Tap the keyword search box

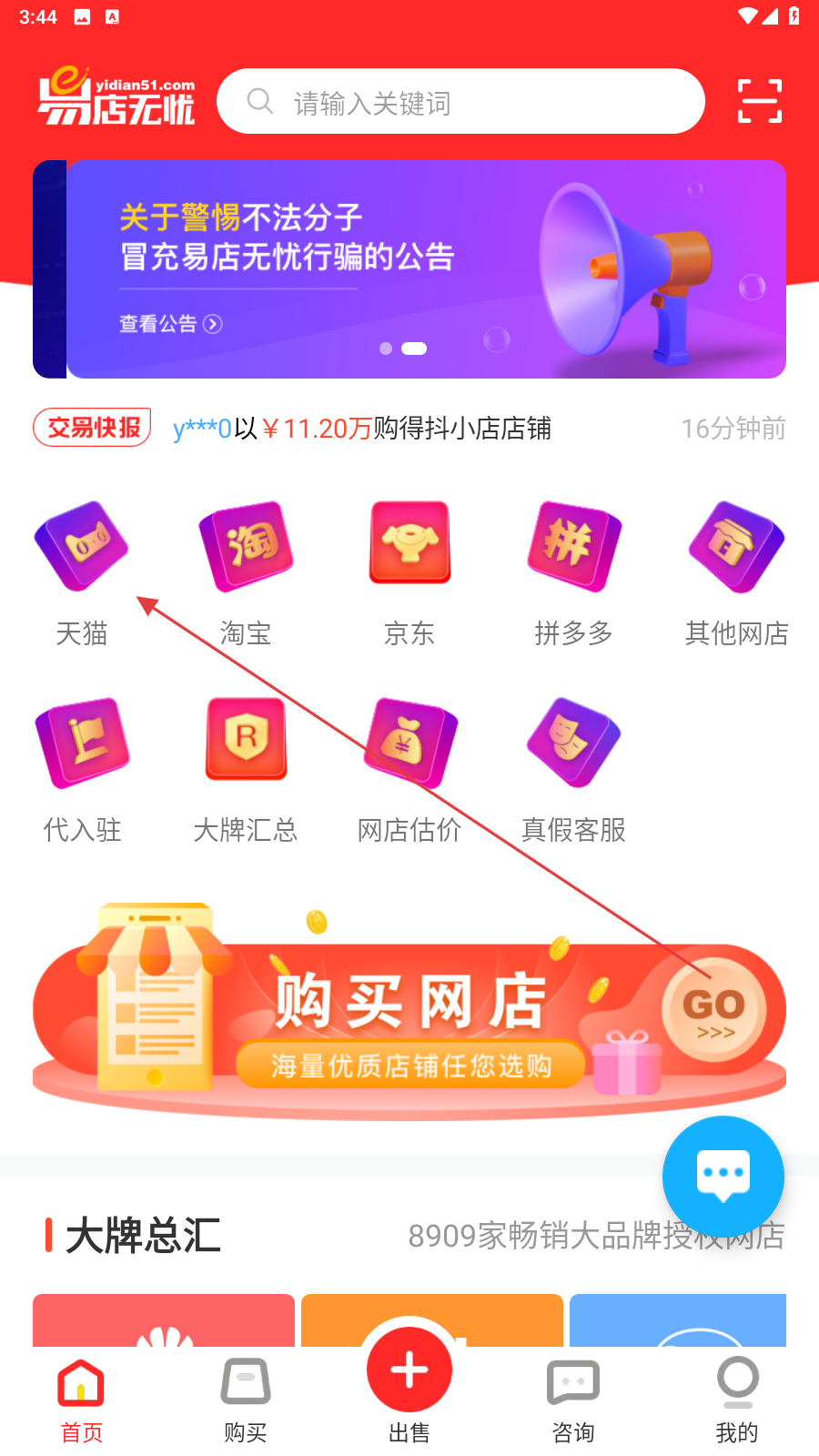click(460, 101)
